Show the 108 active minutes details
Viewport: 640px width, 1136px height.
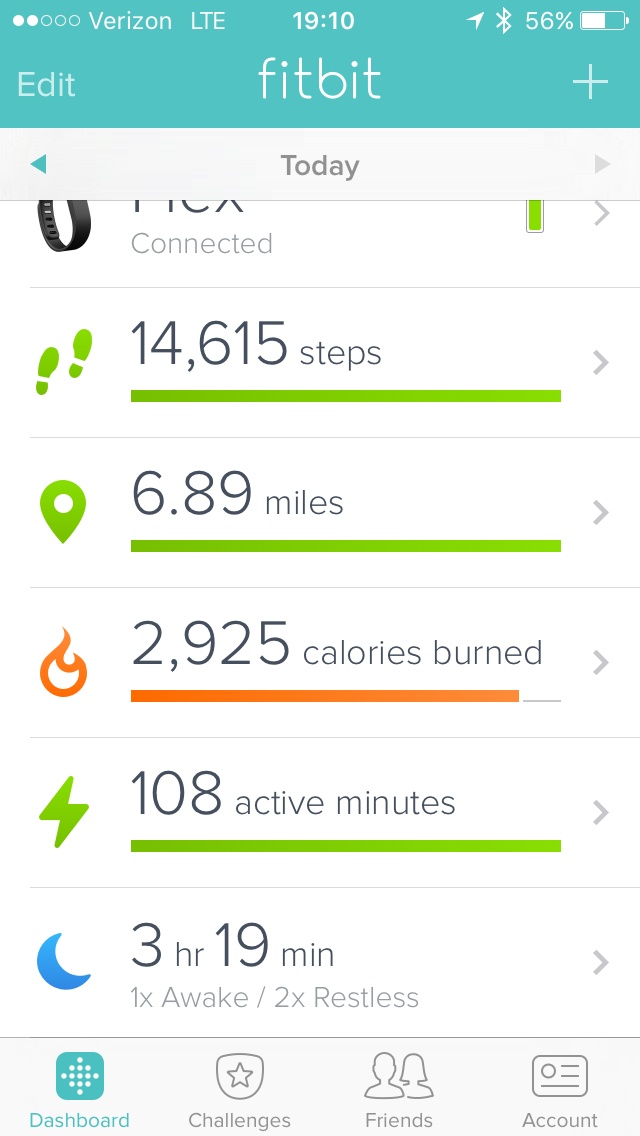tap(320, 812)
